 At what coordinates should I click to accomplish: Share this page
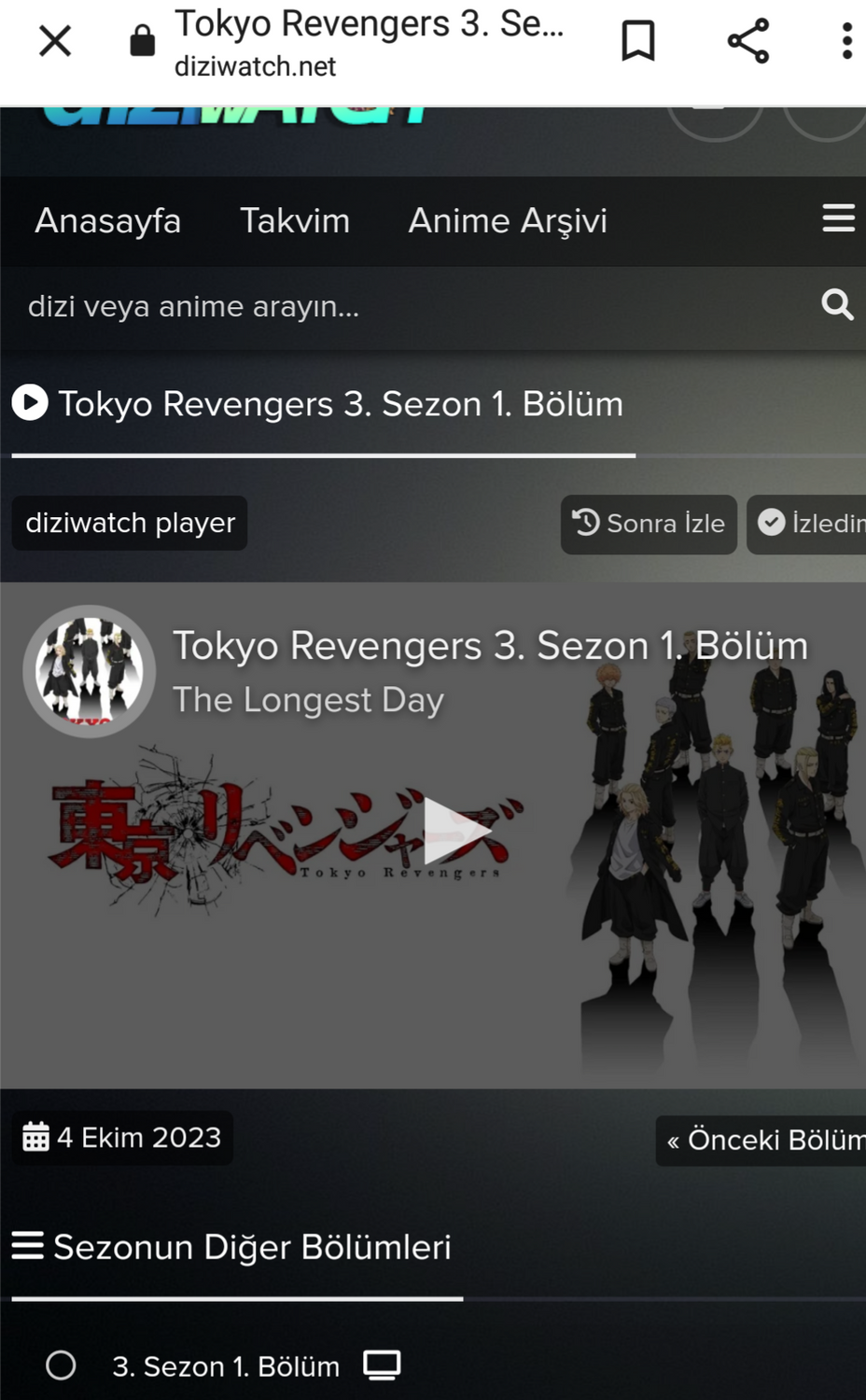[x=747, y=41]
